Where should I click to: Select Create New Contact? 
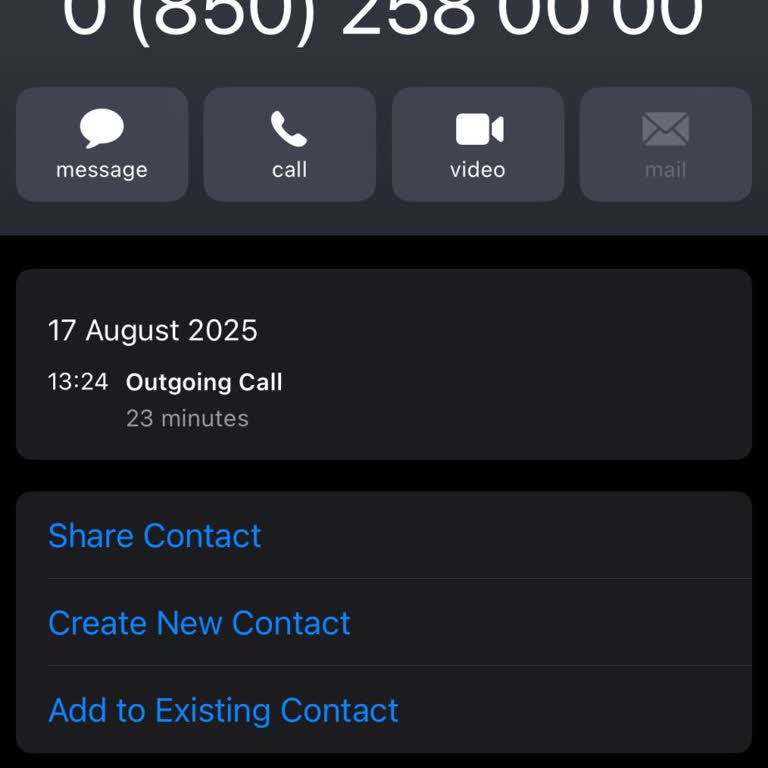tap(200, 623)
